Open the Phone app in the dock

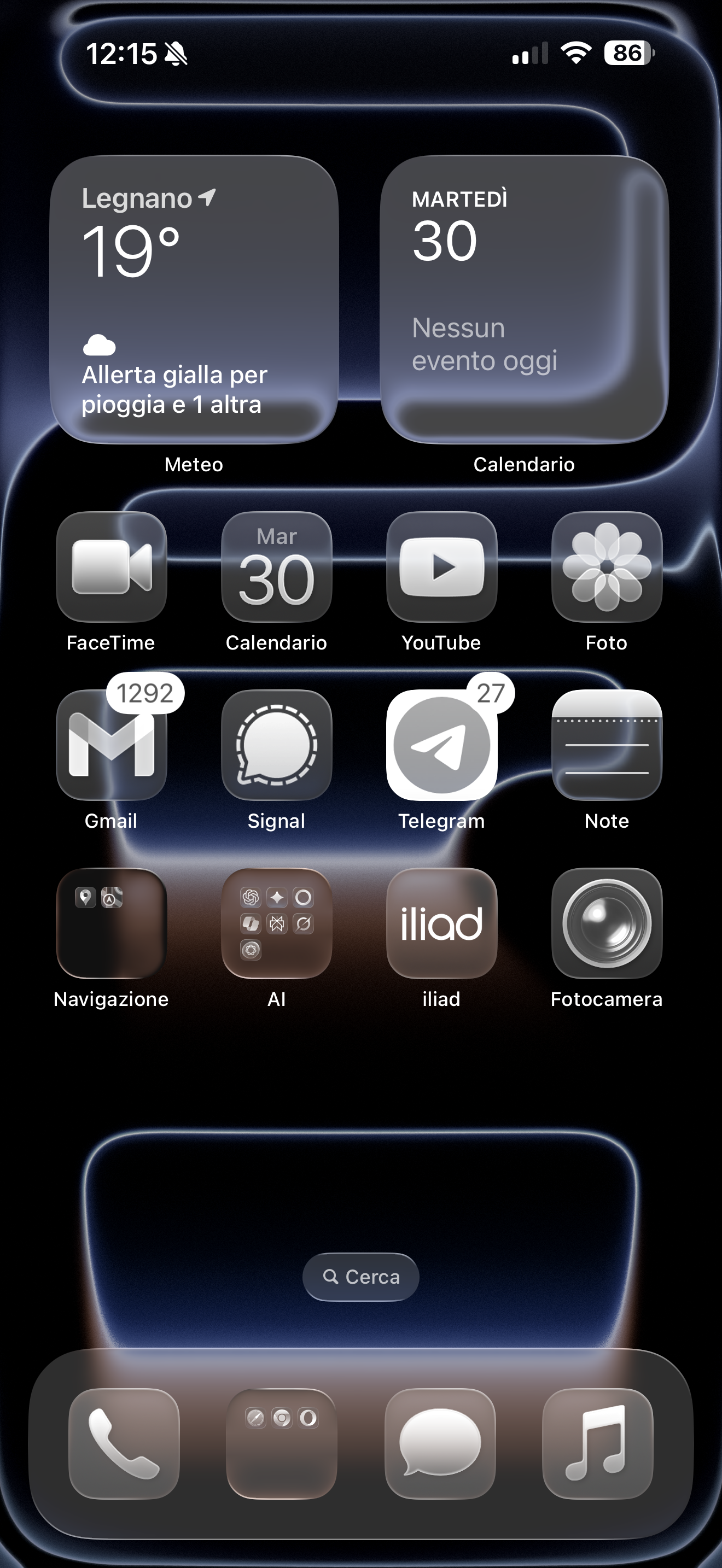point(124,1443)
